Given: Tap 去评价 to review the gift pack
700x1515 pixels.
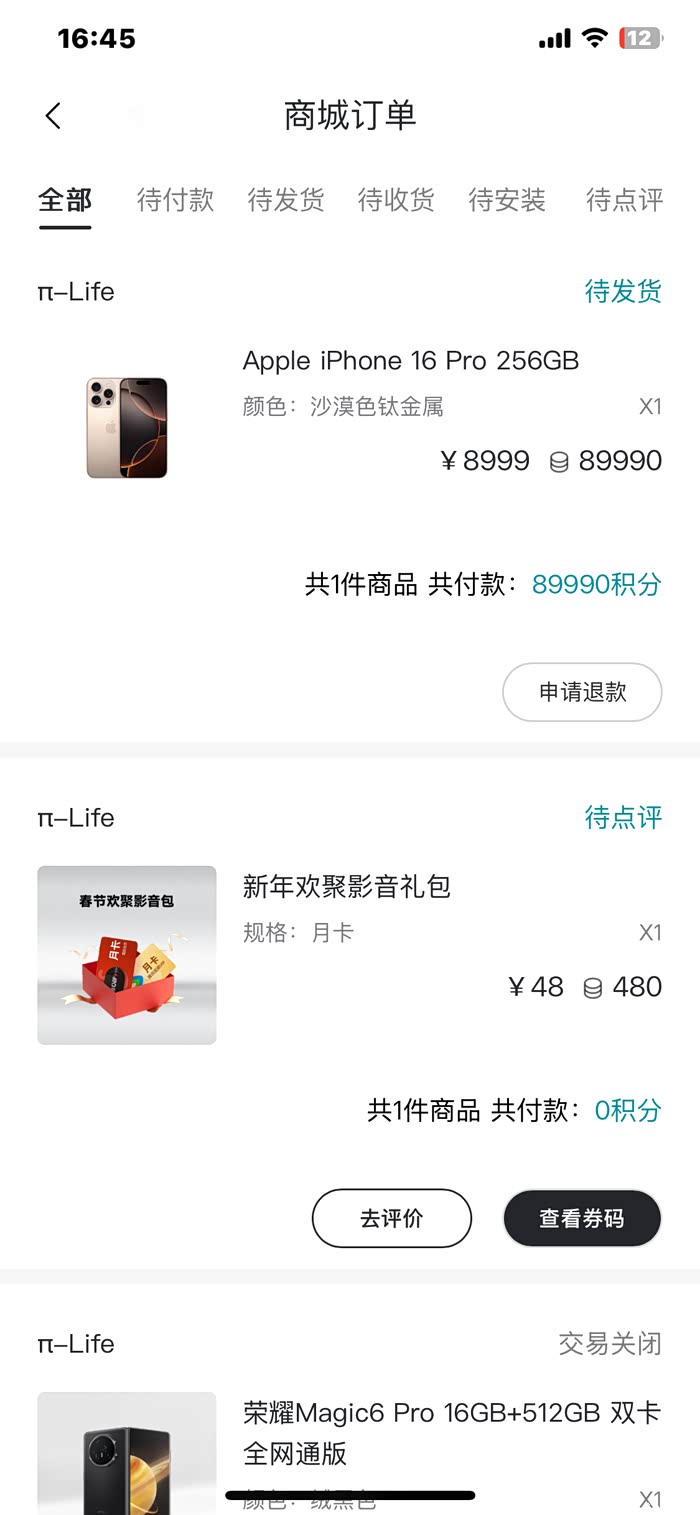Looking at the screenshot, I should pos(391,1218).
